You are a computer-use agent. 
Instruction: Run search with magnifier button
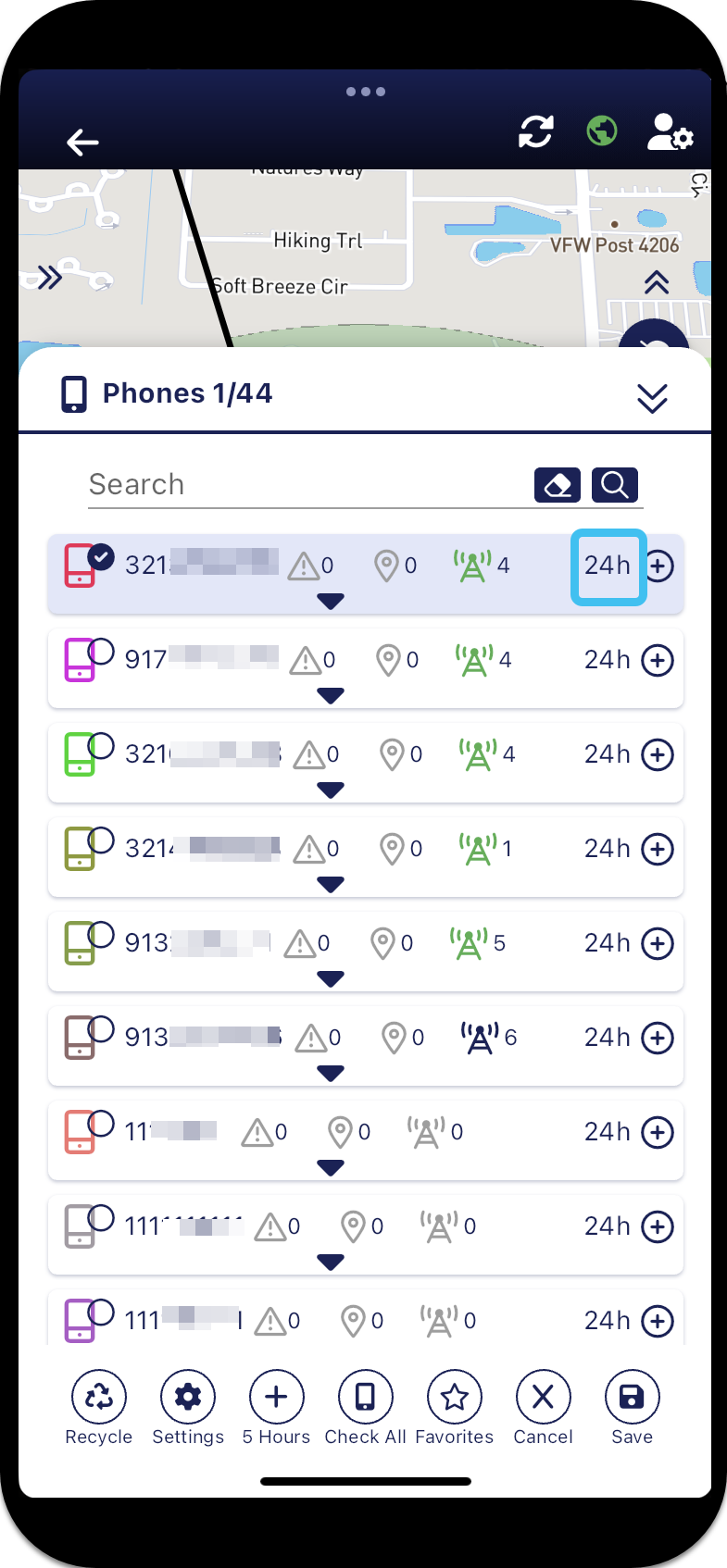615,485
